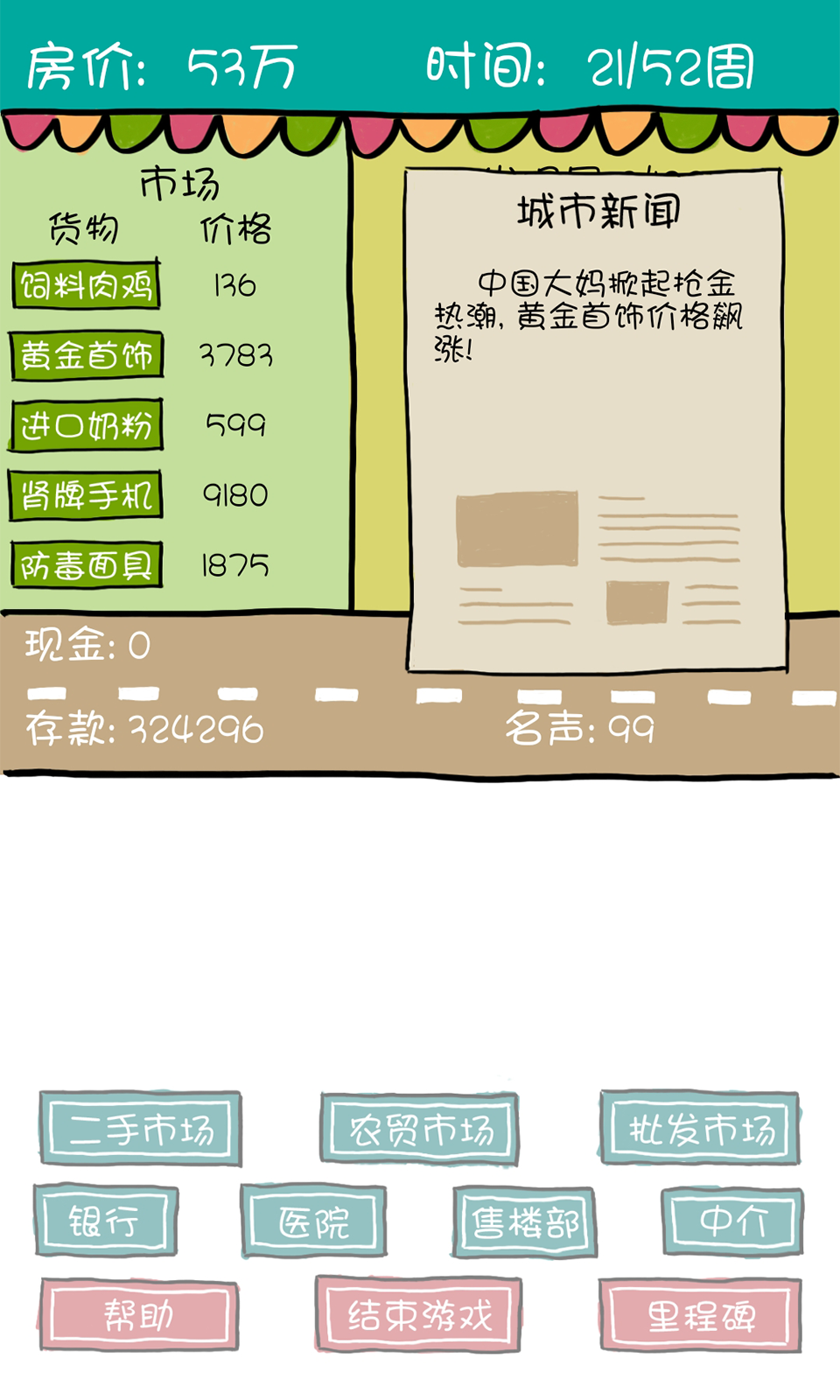Visit the 批发市场
840x1400 pixels.
[700, 1129]
